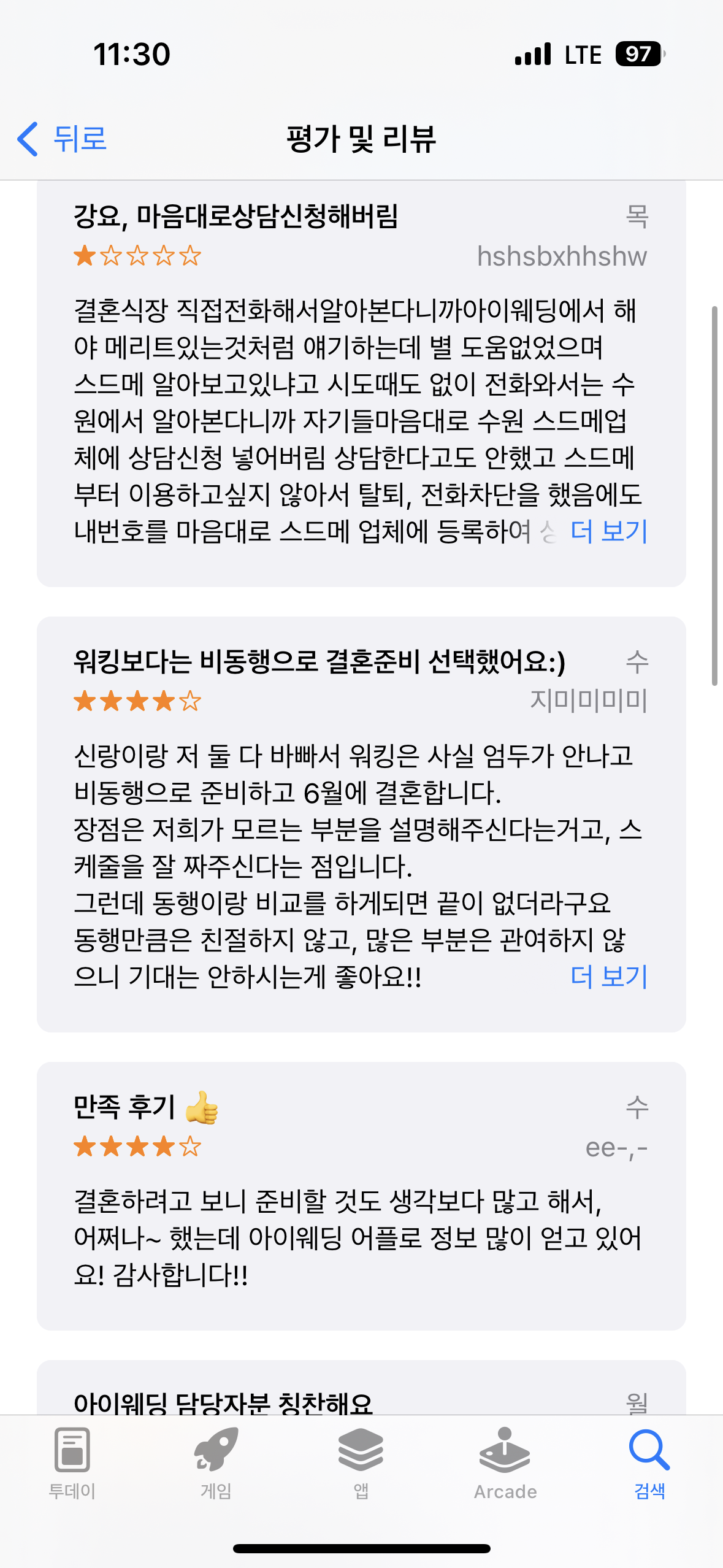The width and height of the screenshot is (723, 1568).
Task: Switch to the 앱 tab
Action: [361, 1462]
